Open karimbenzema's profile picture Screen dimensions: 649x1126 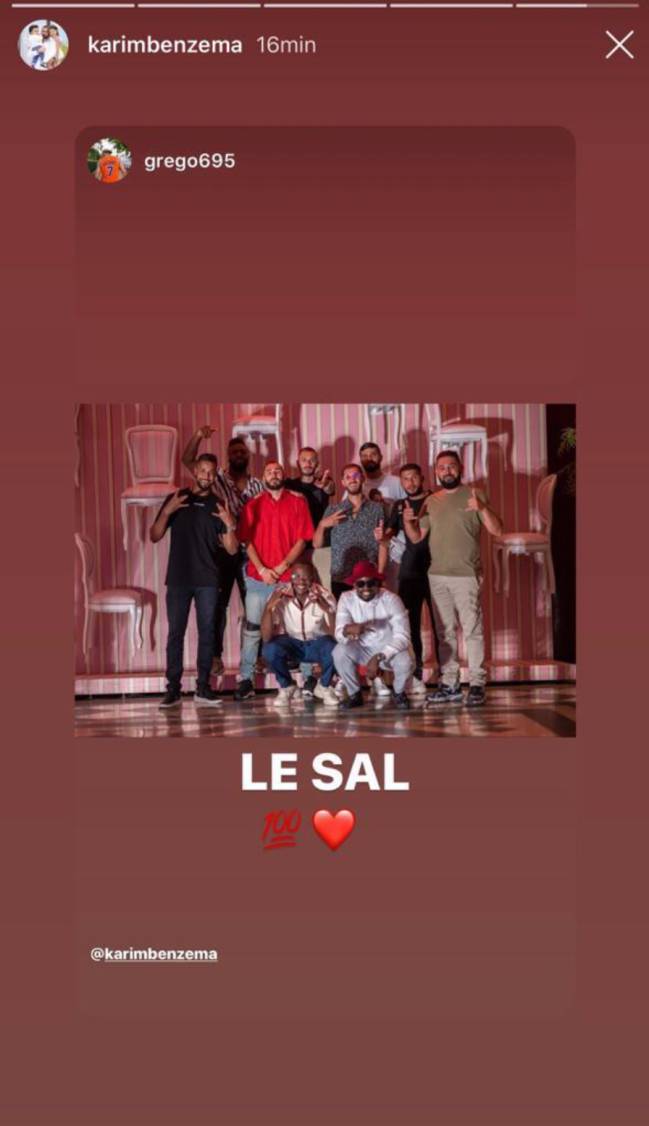pyautogui.click(x=43, y=46)
